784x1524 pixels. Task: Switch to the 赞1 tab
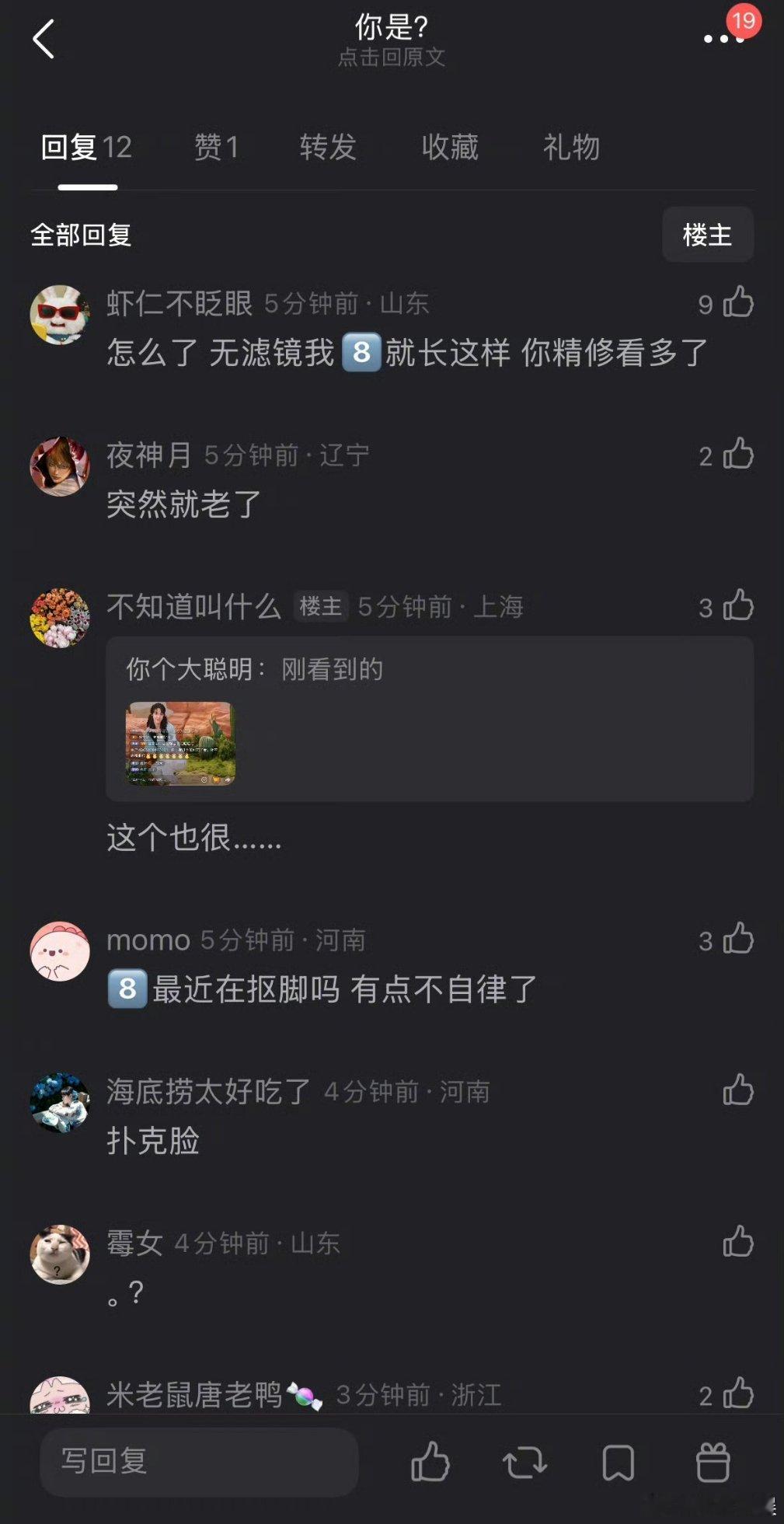coord(216,147)
